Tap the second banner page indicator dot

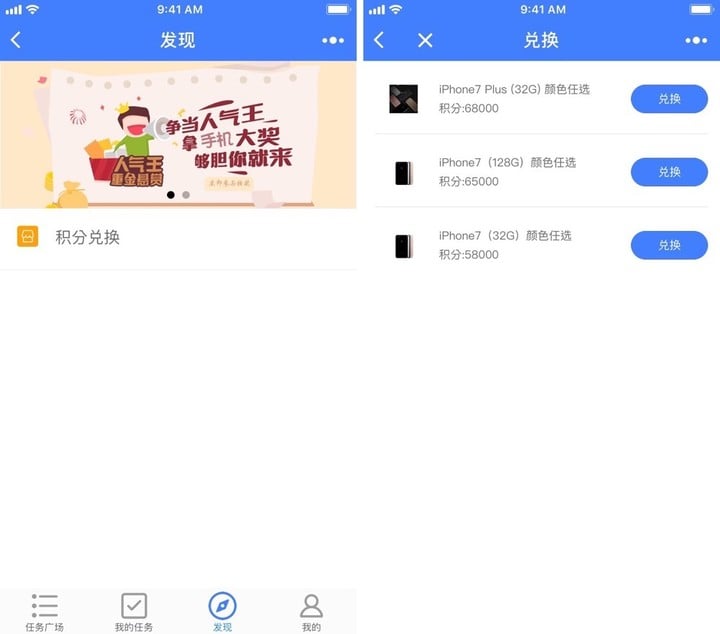point(186,195)
